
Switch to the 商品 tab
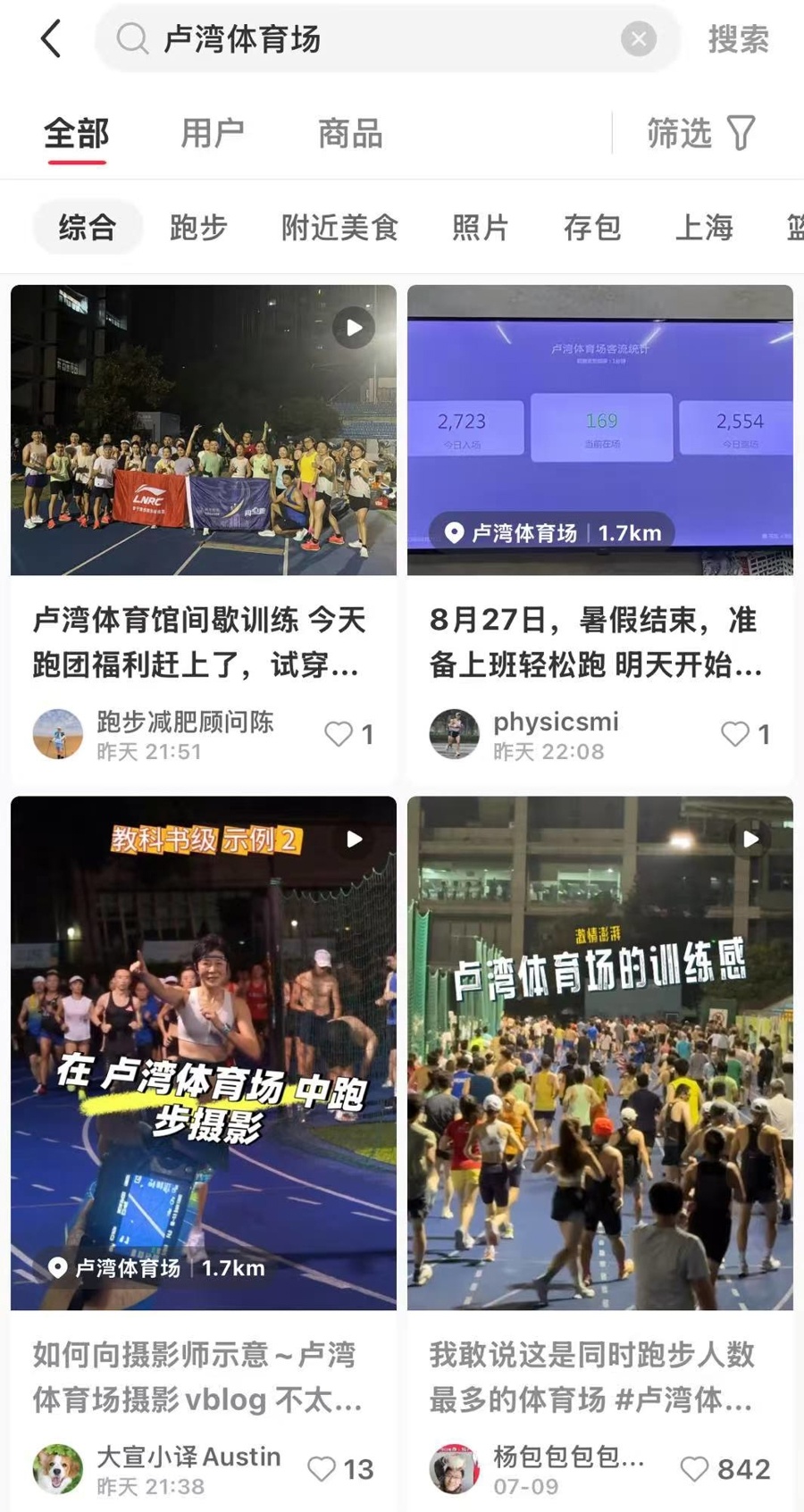(348, 133)
